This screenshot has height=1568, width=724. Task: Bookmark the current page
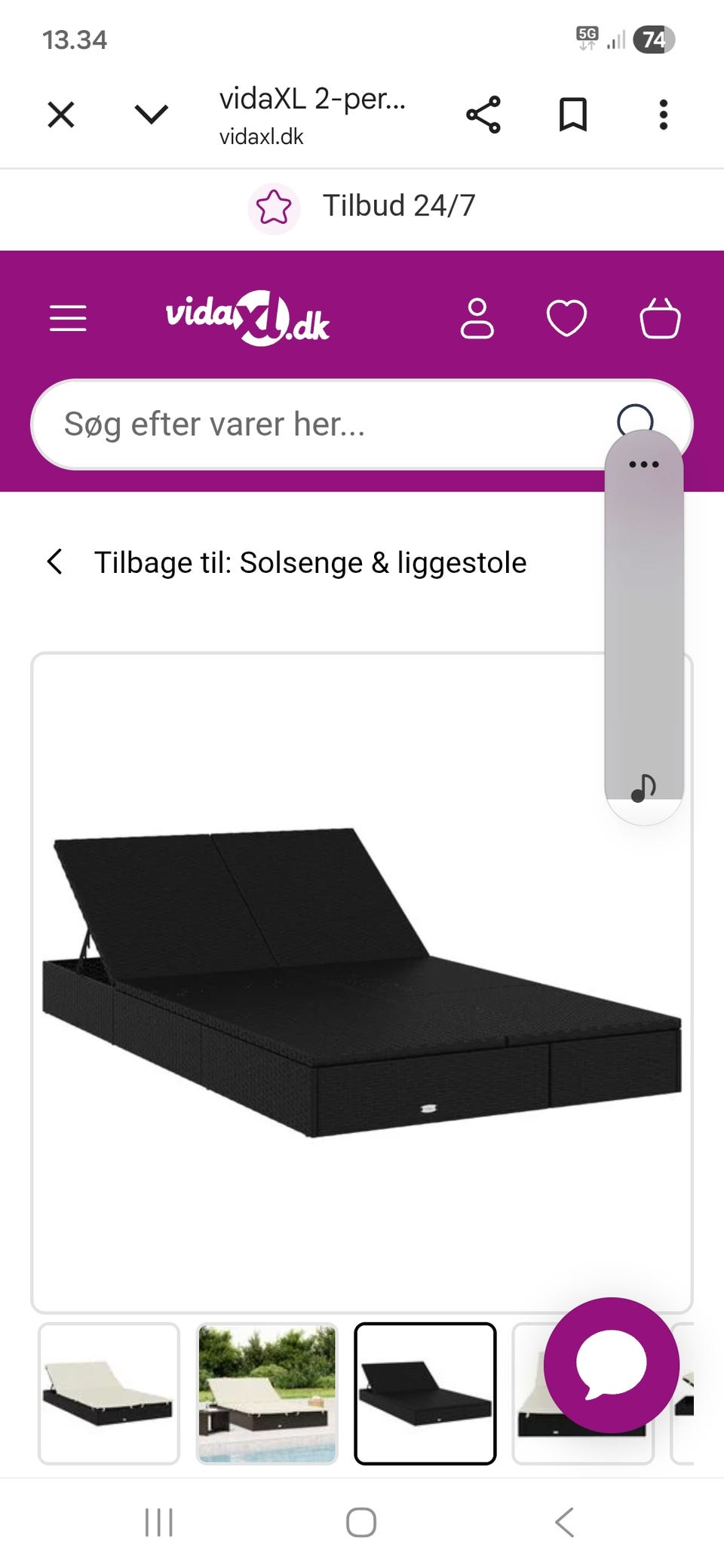(573, 114)
